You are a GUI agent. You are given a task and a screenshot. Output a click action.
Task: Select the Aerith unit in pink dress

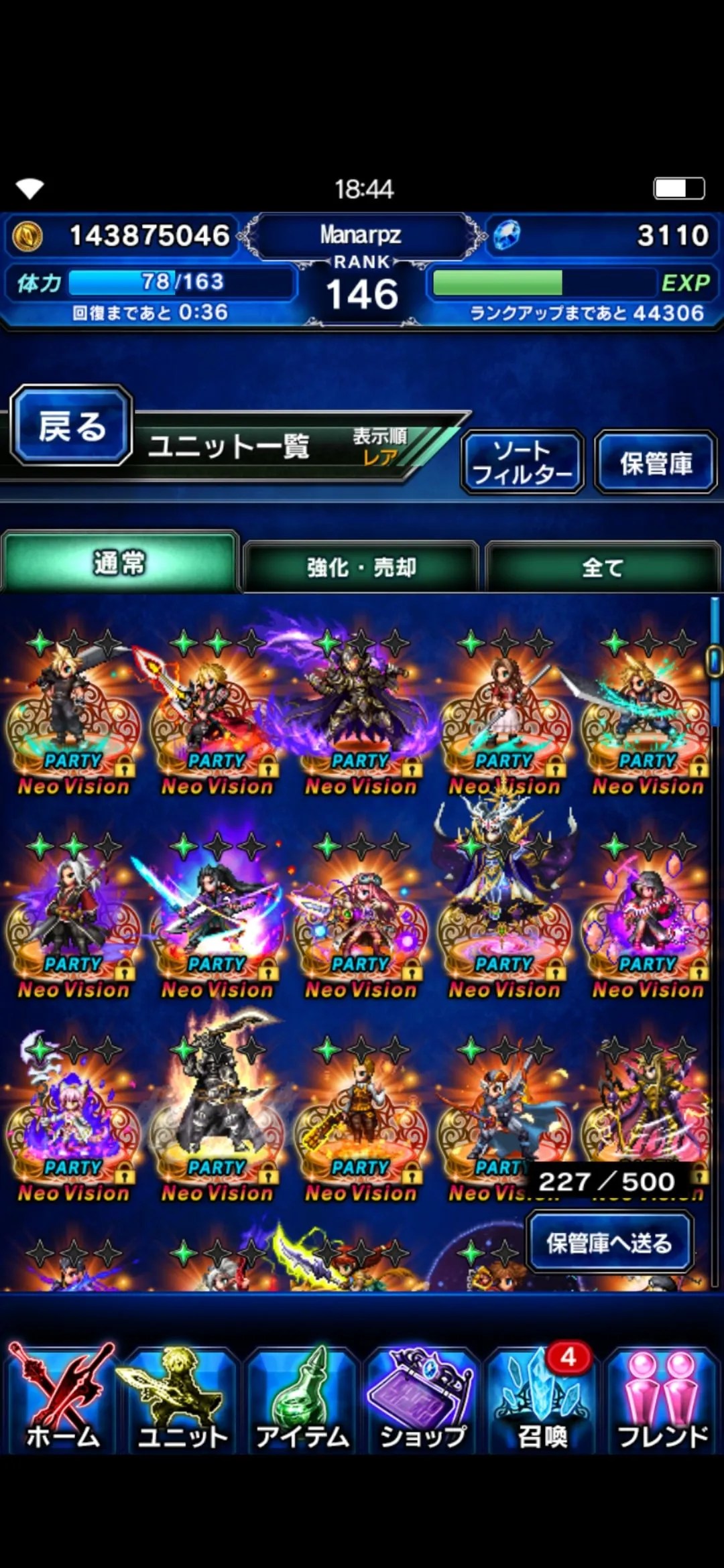504,710
